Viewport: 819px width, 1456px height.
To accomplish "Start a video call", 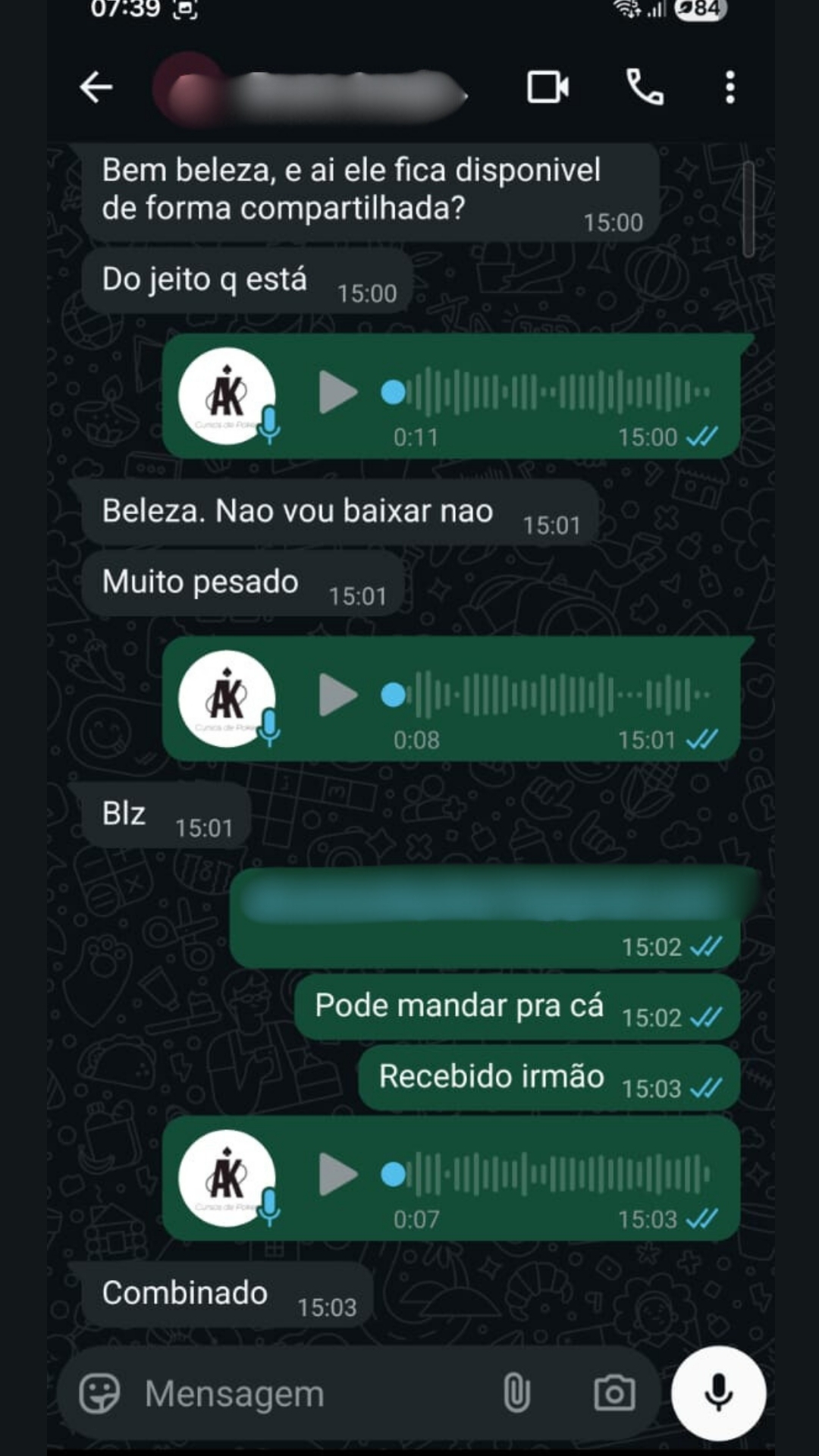I will [548, 87].
